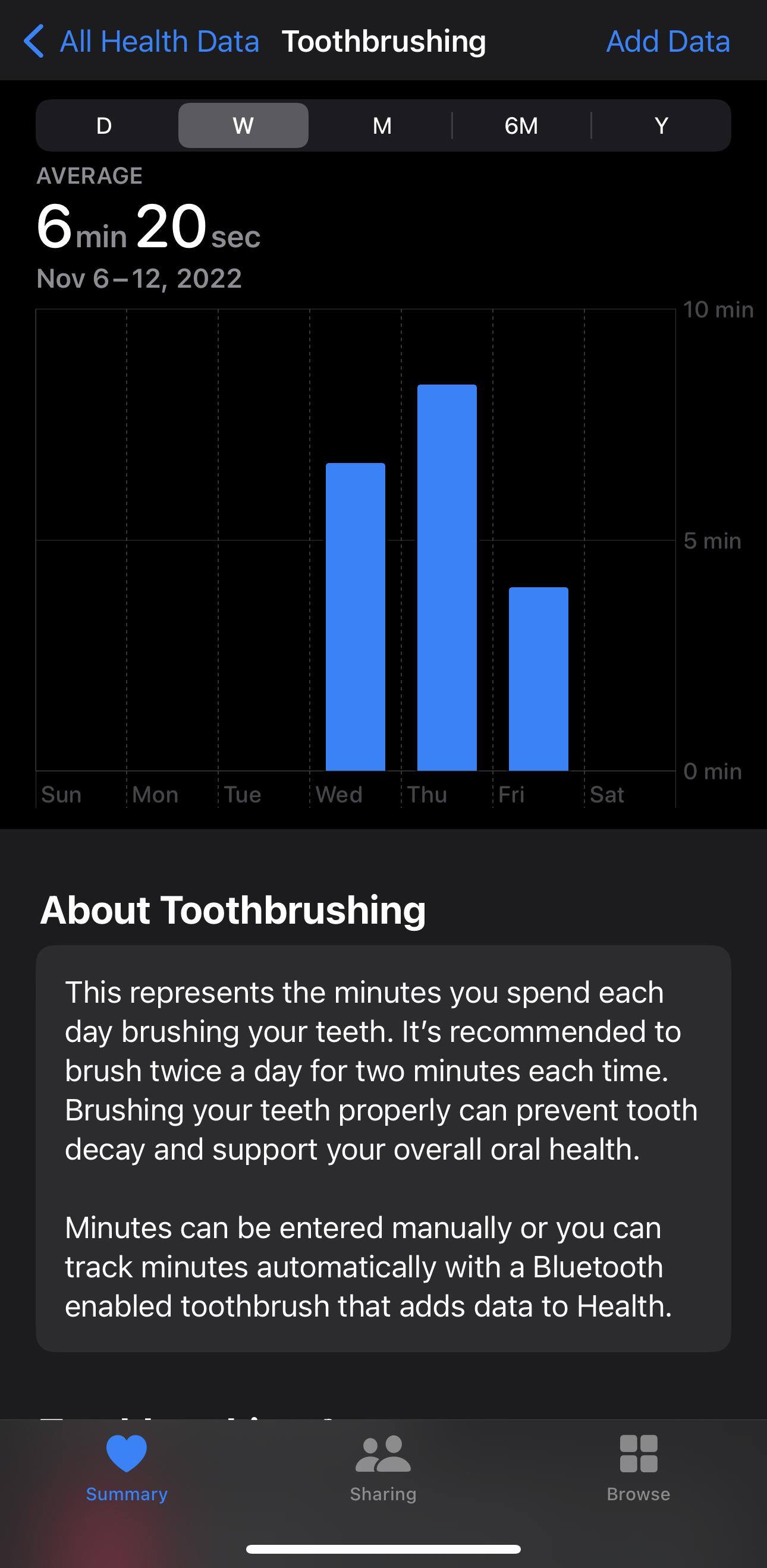The width and height of the screenshot is (767, 1568).
Task: Open the Summary tab
Action: point(127,1468)
